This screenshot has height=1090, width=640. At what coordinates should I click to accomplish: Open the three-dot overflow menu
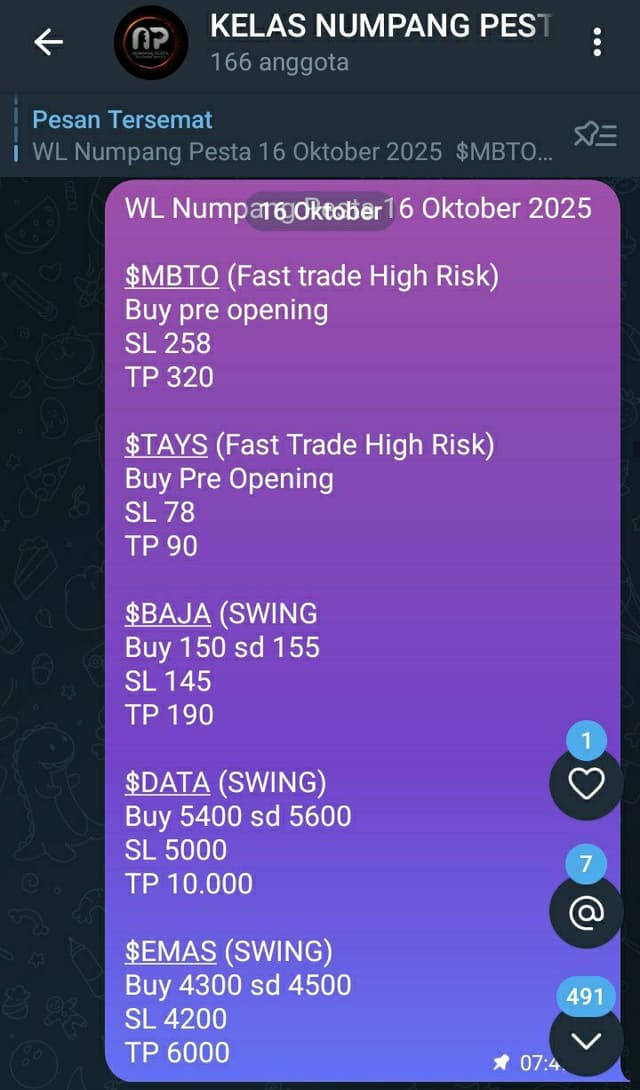pos(597,42)
